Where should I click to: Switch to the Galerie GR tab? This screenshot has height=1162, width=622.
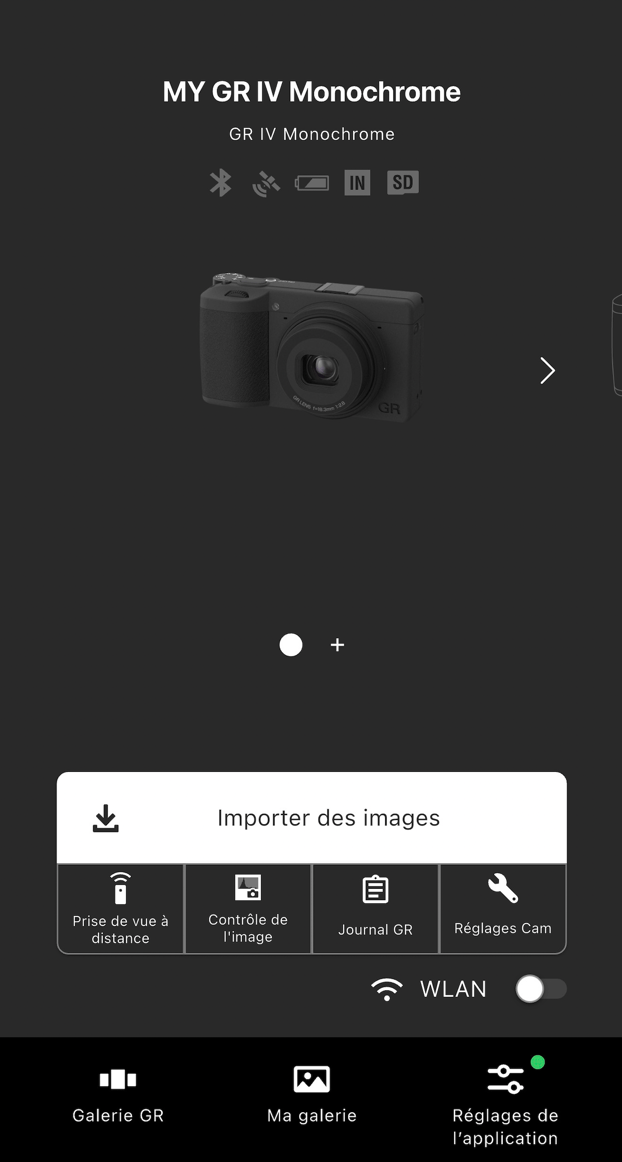point(118,1095)
